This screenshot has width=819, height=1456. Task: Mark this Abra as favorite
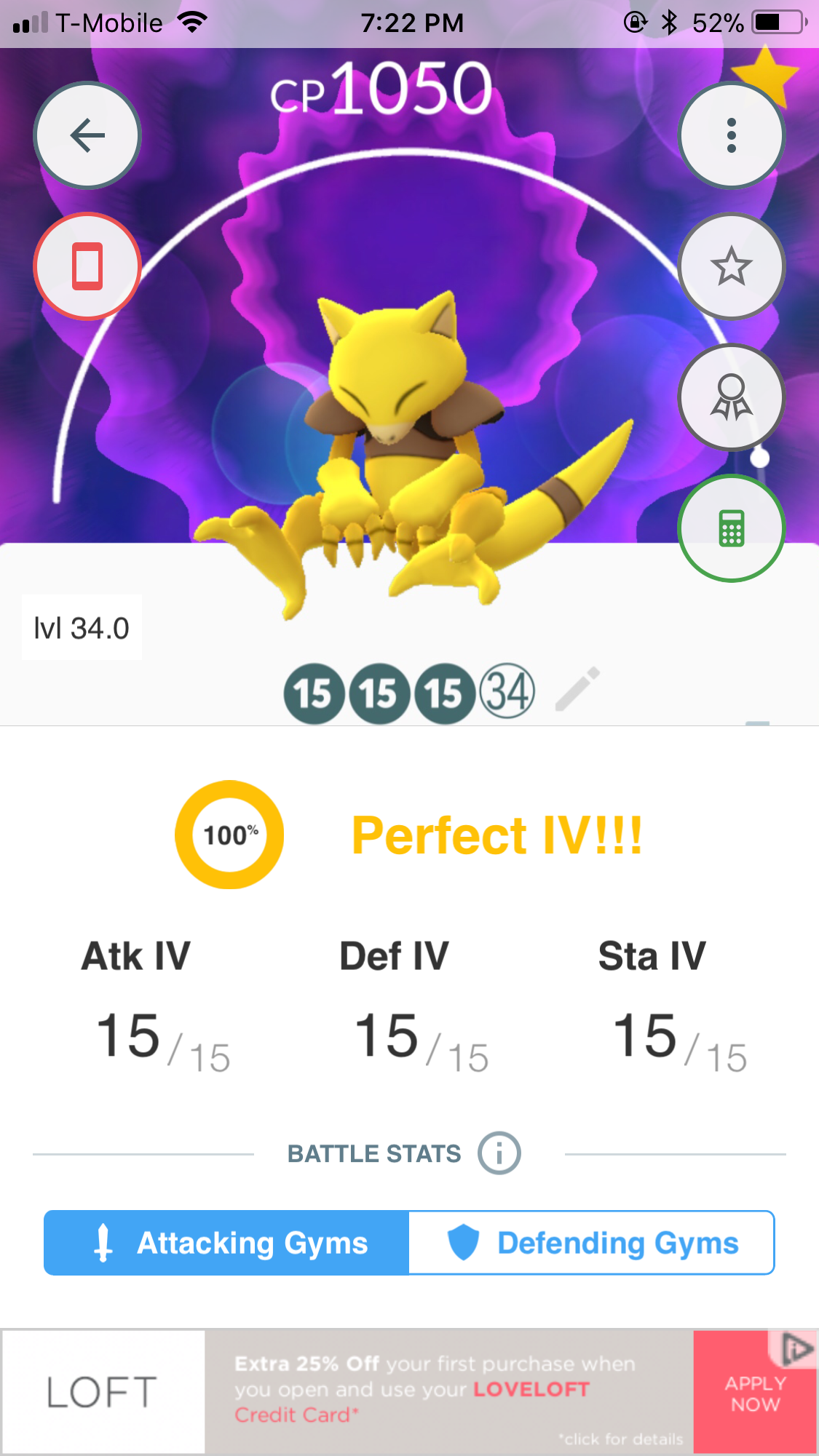(732, 266)
